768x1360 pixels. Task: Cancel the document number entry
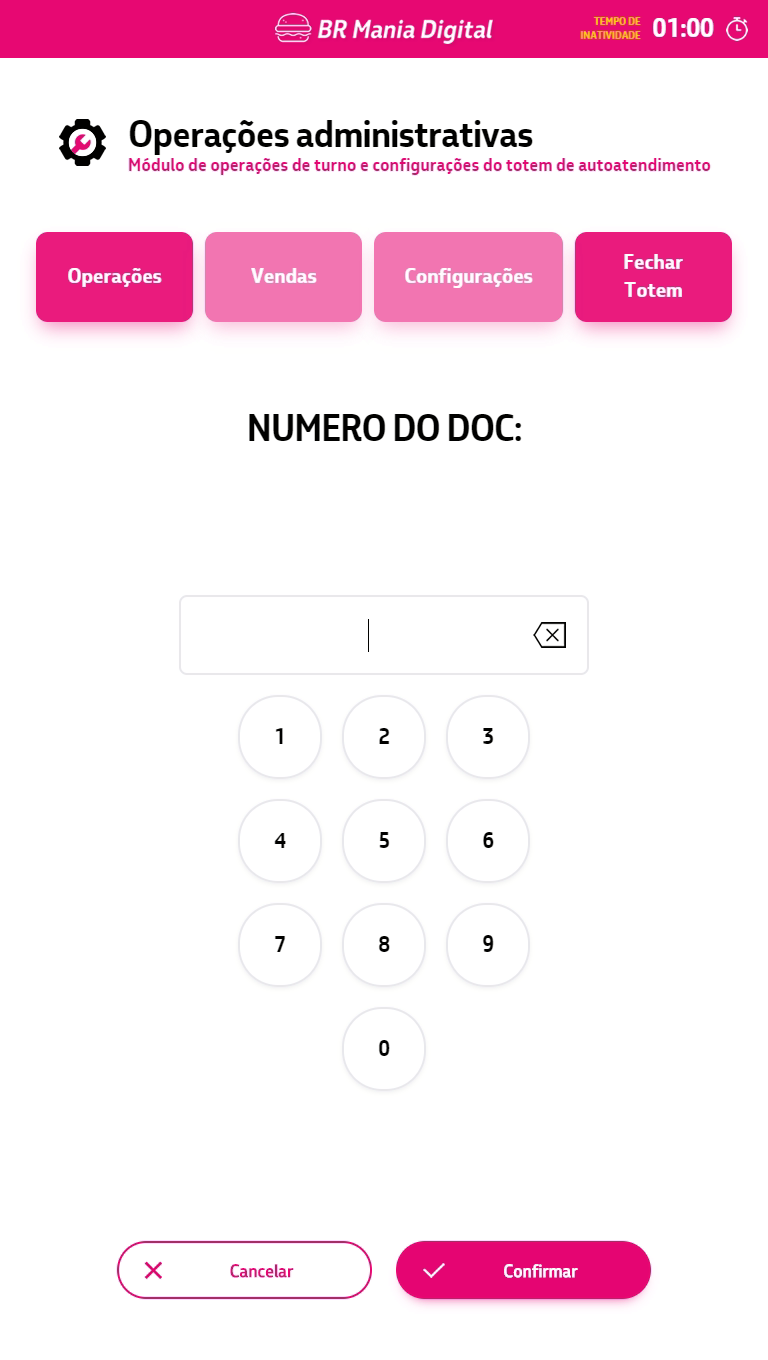tap(244, 1271)
